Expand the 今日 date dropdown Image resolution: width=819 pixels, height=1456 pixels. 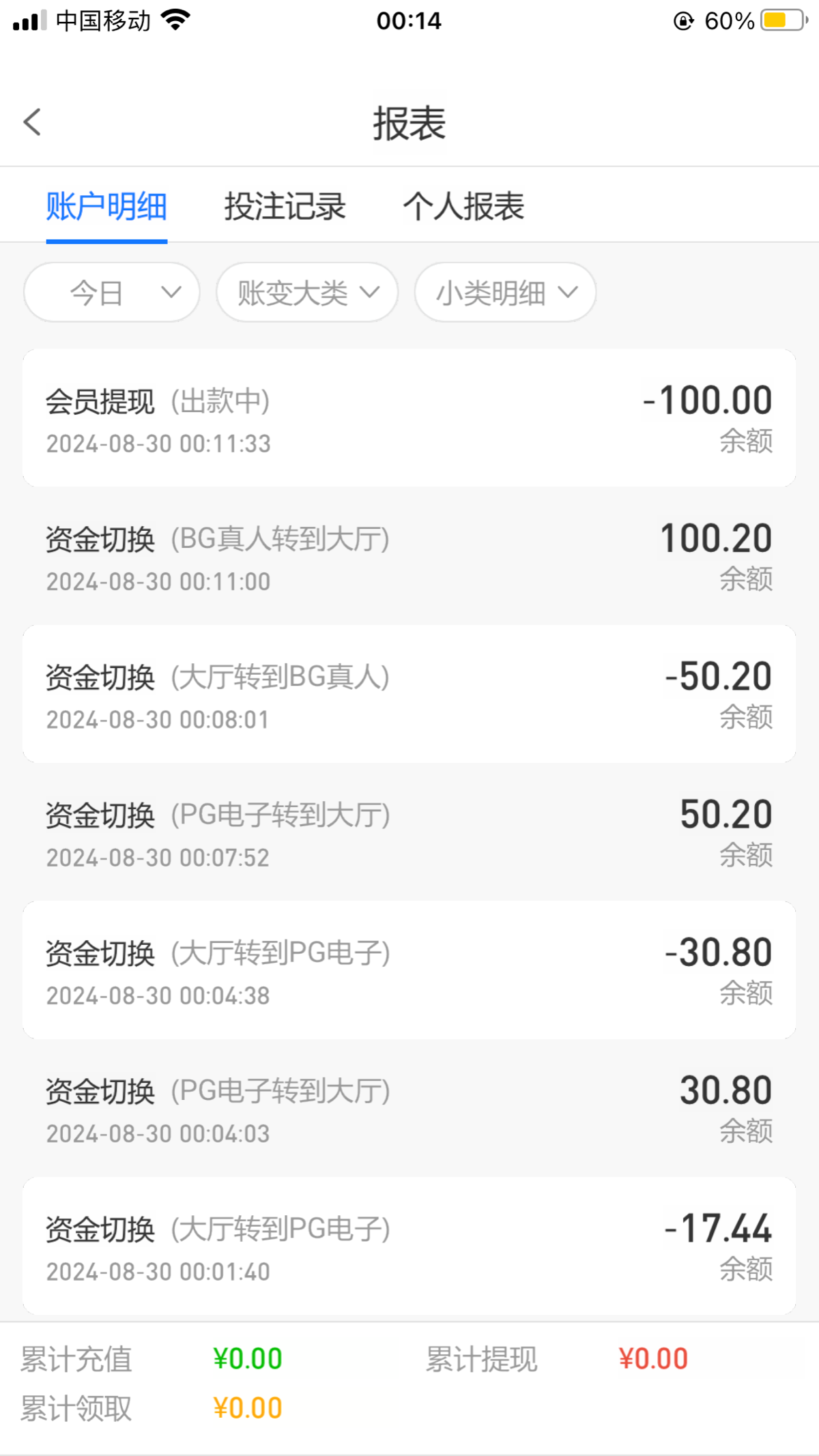[x=112, y=293]
